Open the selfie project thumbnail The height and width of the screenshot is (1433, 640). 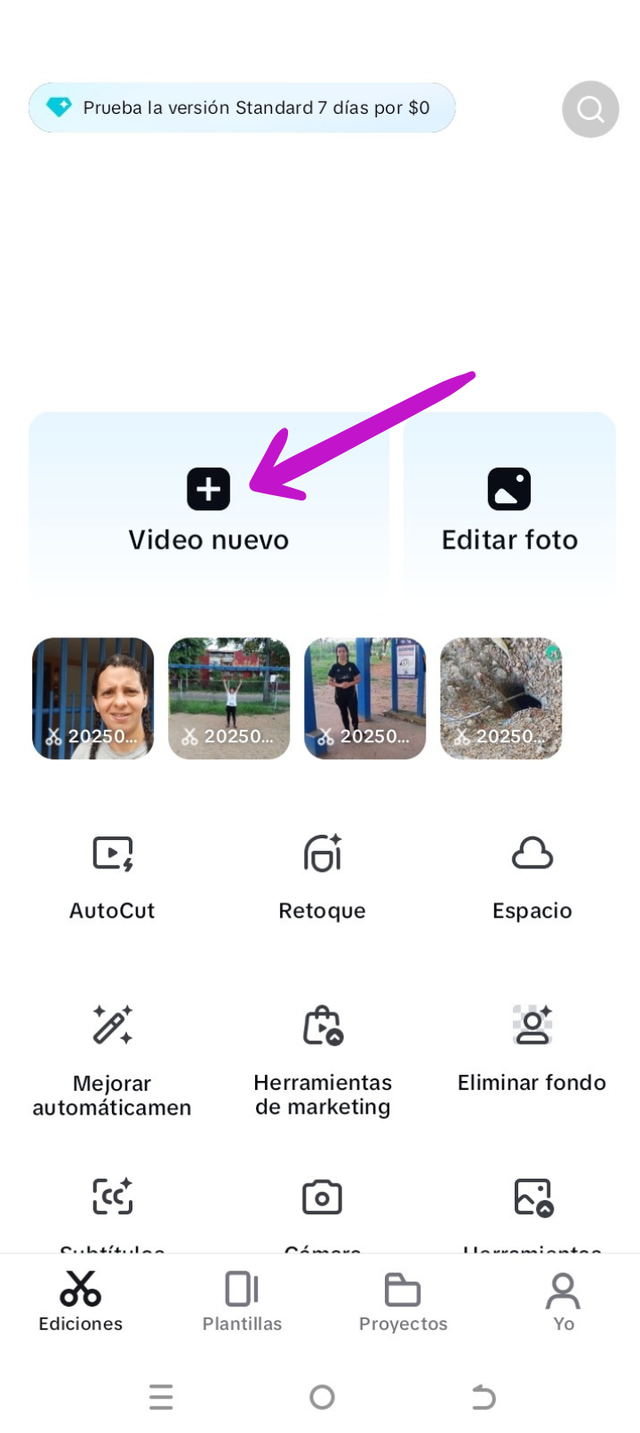coord(93,698)
